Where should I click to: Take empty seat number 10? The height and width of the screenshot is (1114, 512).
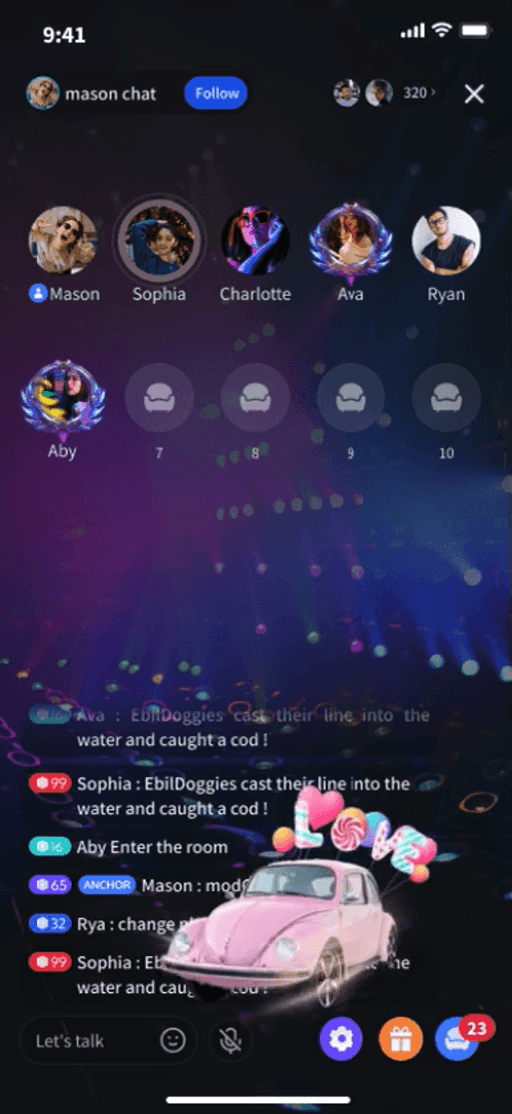446,398
